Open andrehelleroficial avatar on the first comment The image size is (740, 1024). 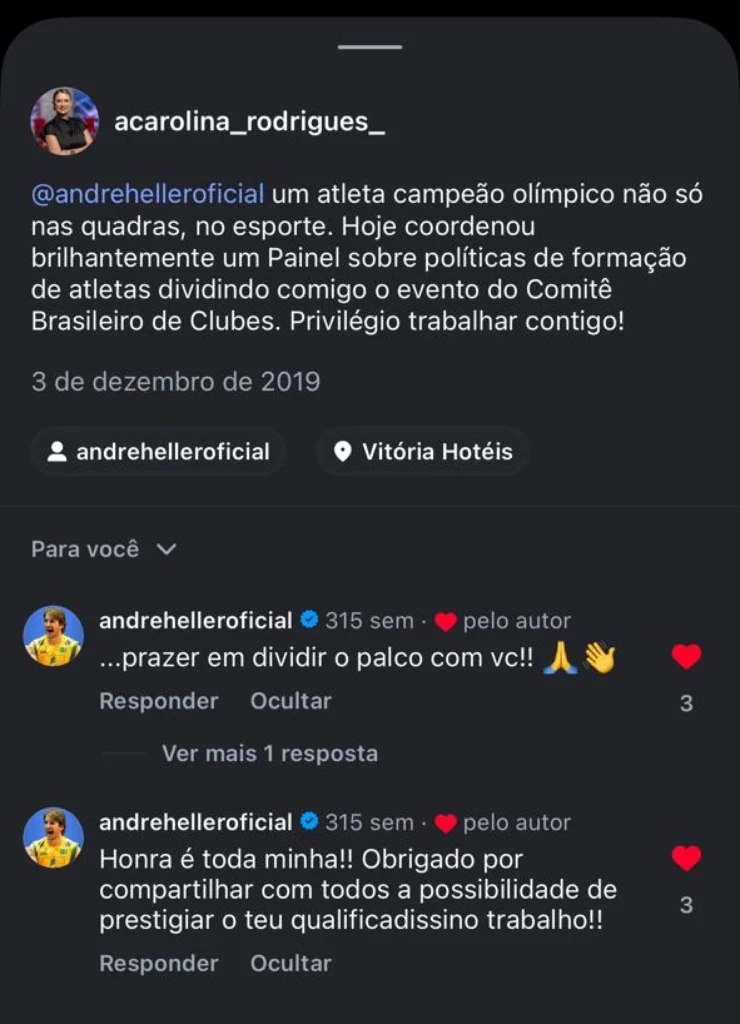[53, 635]
